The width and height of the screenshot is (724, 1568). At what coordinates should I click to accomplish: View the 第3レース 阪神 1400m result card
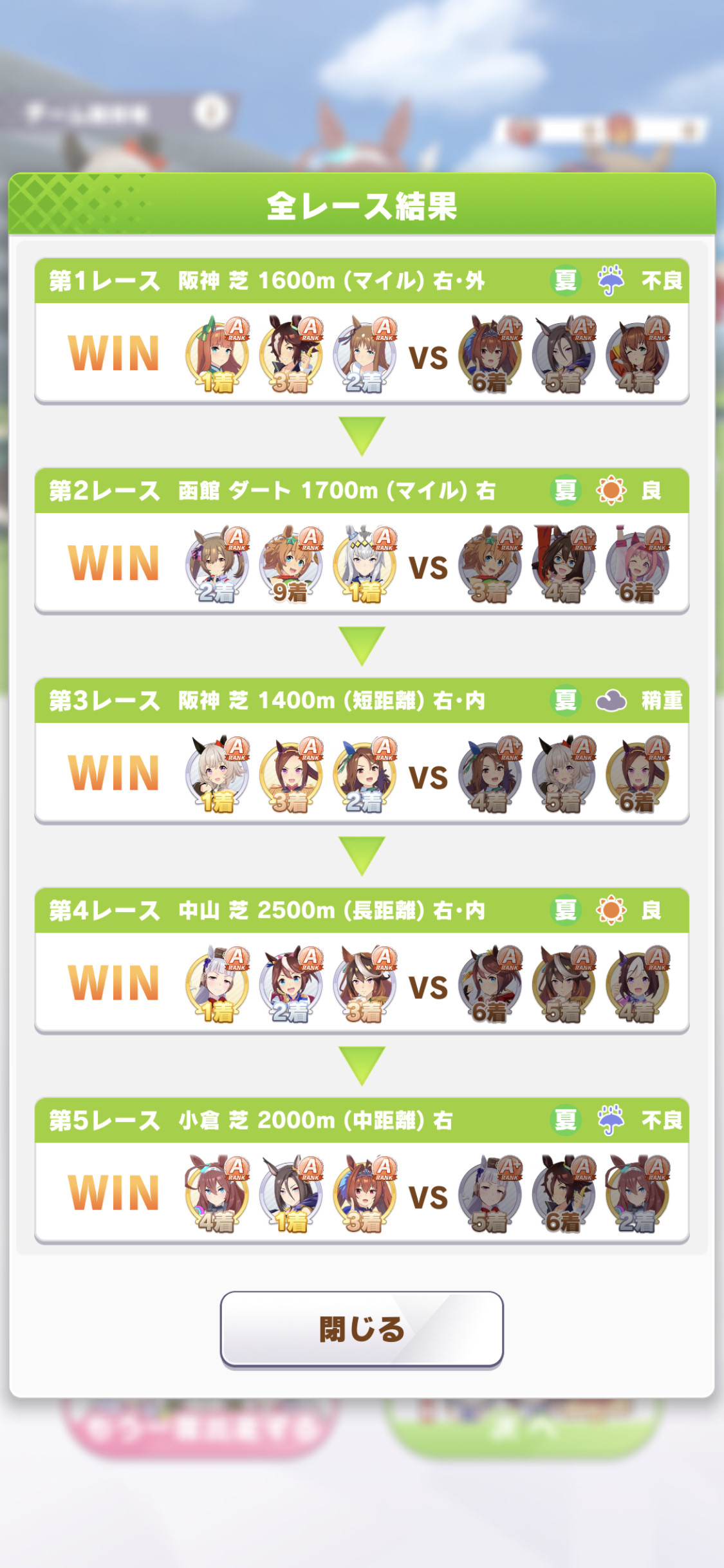pyautogui.click(x=362, y=751)
